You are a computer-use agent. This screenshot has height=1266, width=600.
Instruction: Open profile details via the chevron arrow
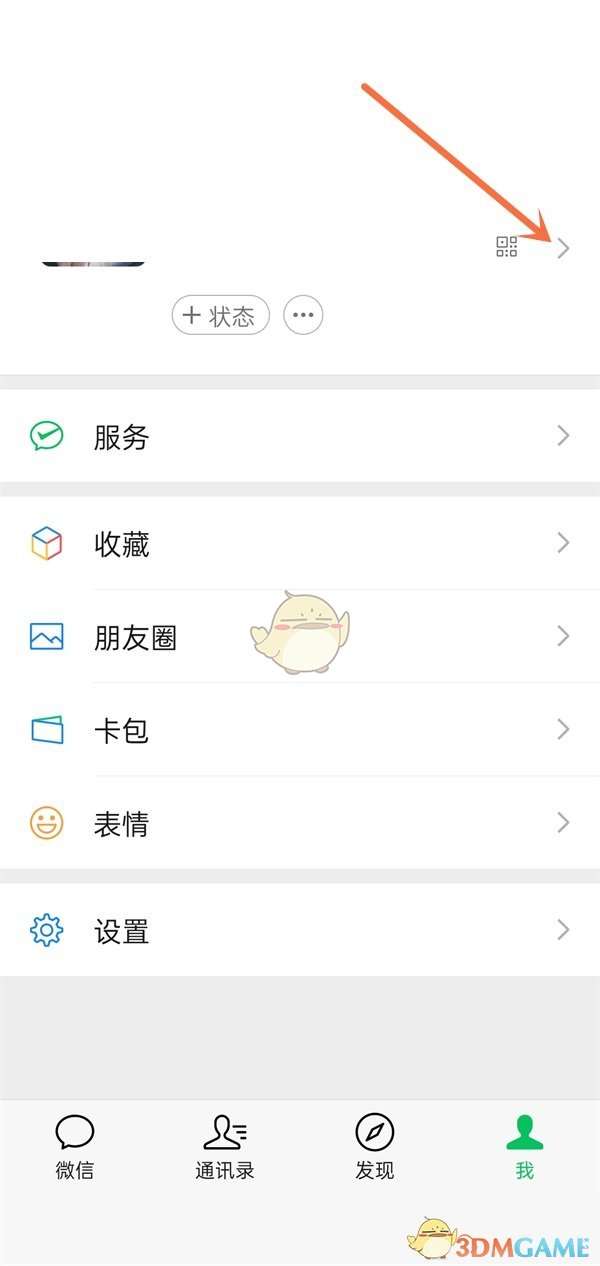pyautogui.click(x=564, y=248)
